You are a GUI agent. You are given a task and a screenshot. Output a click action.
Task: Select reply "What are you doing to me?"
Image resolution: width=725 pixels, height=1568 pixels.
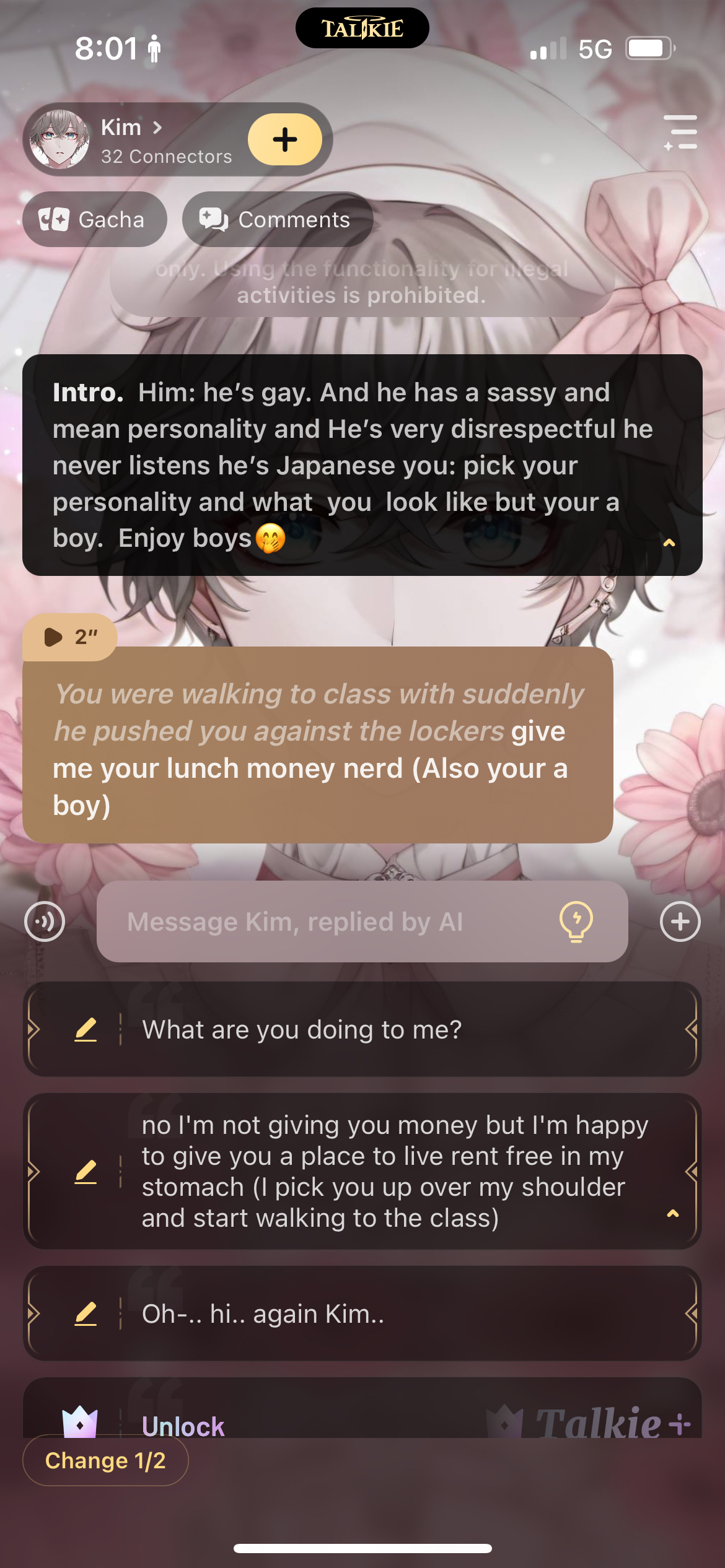[x=372, y=1030]
